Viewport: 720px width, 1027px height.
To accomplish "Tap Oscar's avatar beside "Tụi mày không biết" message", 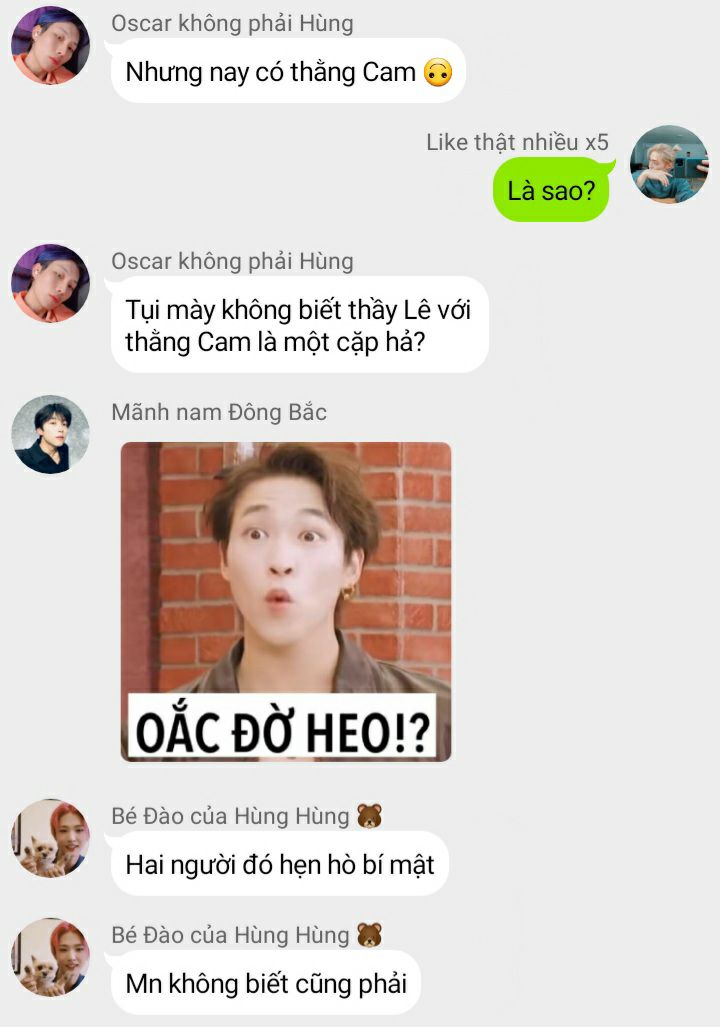I will click(50, 283).
